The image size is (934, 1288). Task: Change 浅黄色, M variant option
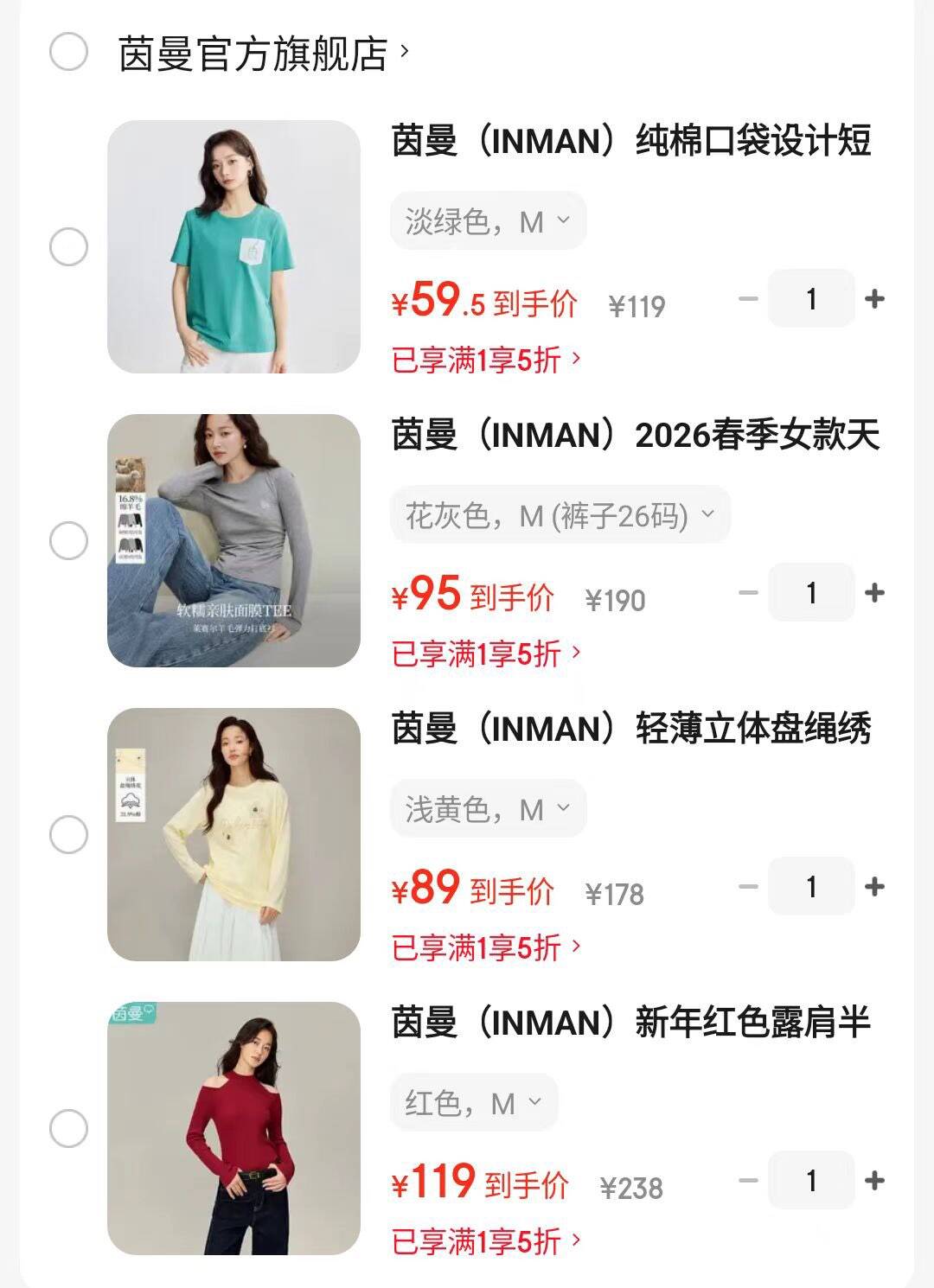488,809
